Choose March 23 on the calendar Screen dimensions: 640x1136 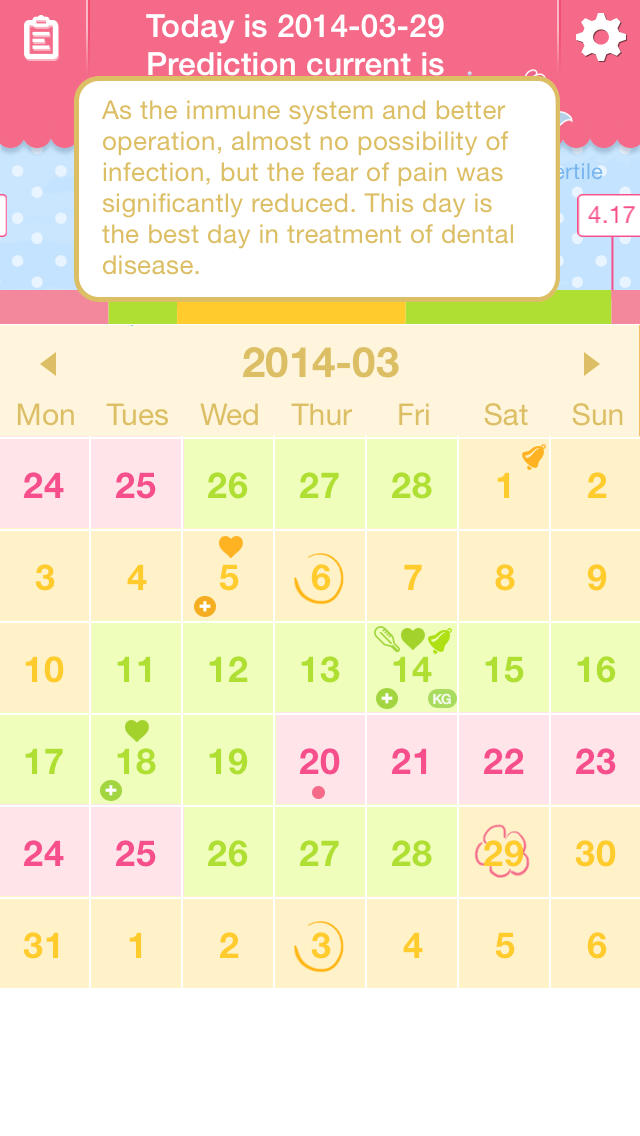(x=596, y=760)
